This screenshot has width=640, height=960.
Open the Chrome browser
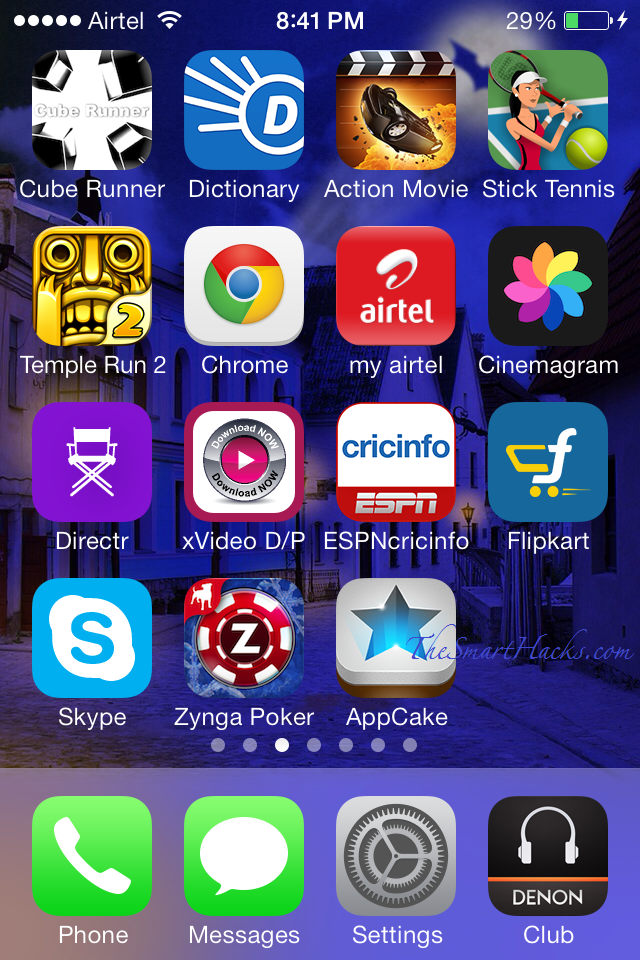click(x=244, y=286)
